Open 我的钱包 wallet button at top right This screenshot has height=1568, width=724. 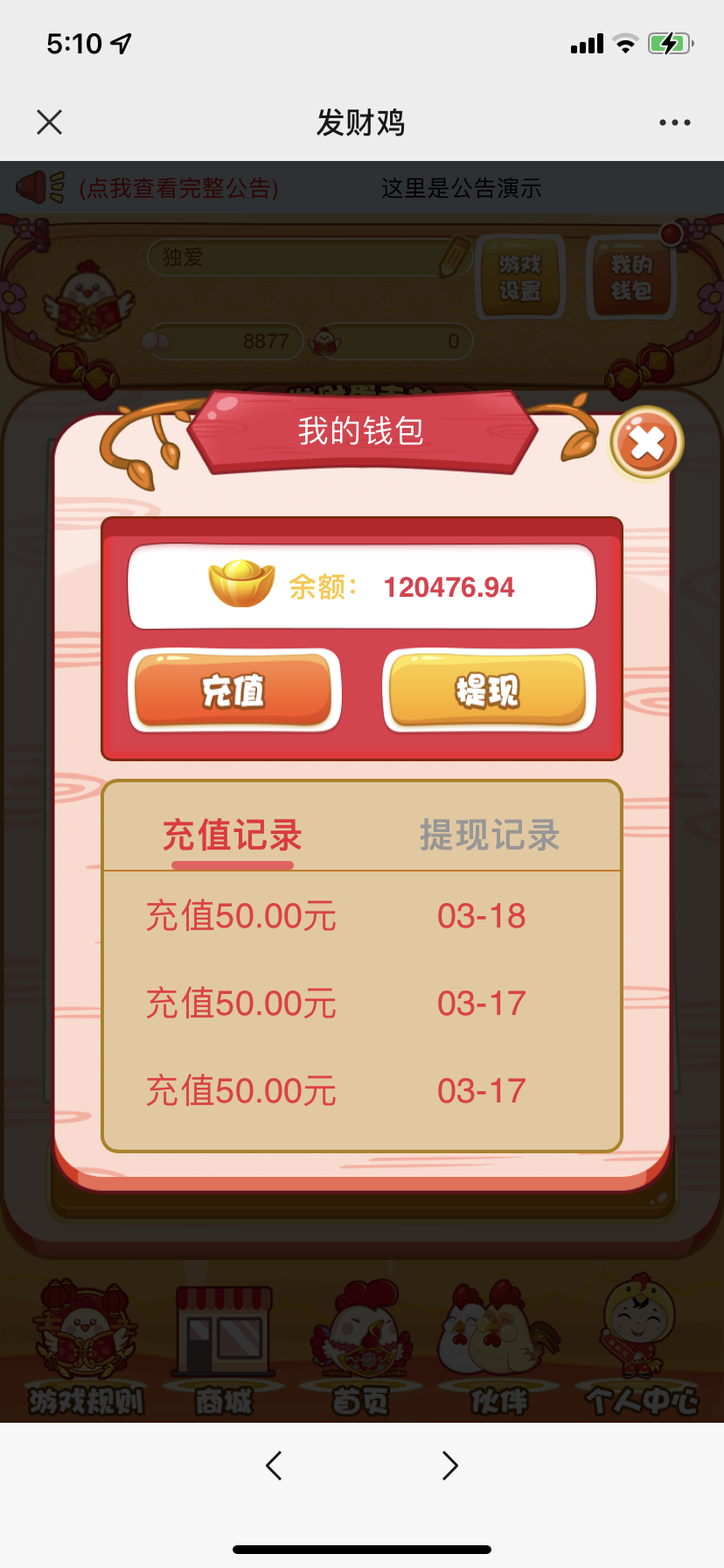click(630, 278)
